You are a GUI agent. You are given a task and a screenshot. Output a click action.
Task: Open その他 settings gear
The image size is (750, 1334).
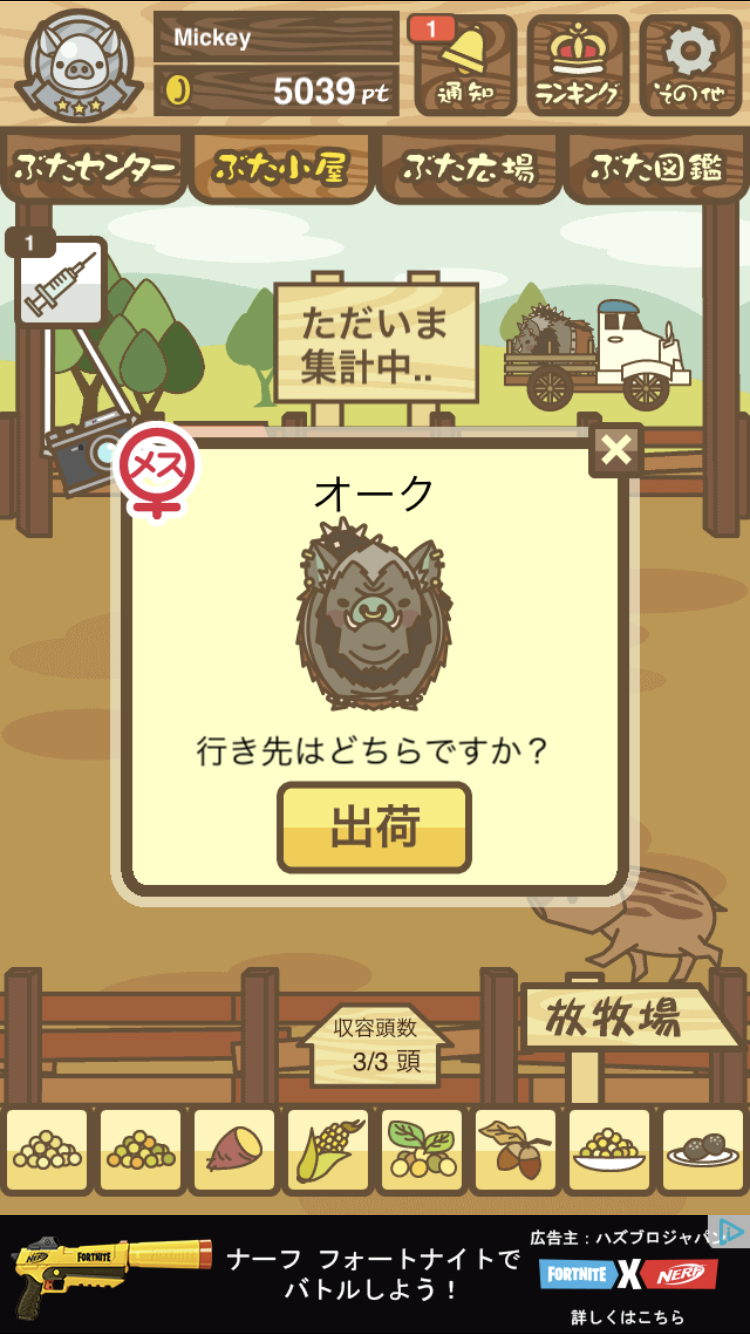pos(690,66)
